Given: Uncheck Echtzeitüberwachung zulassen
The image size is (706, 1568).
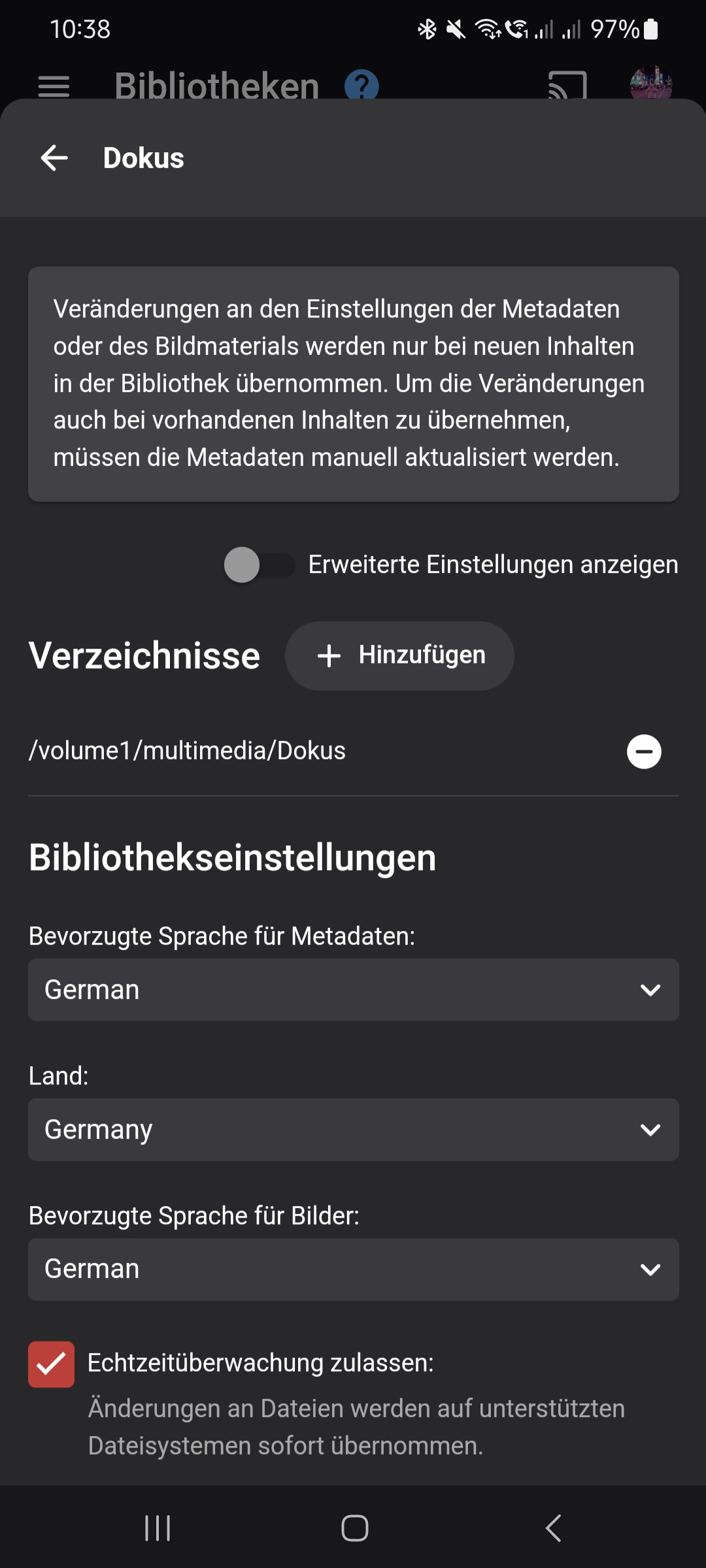Looking at the screenshot, I should (51, 1364).
